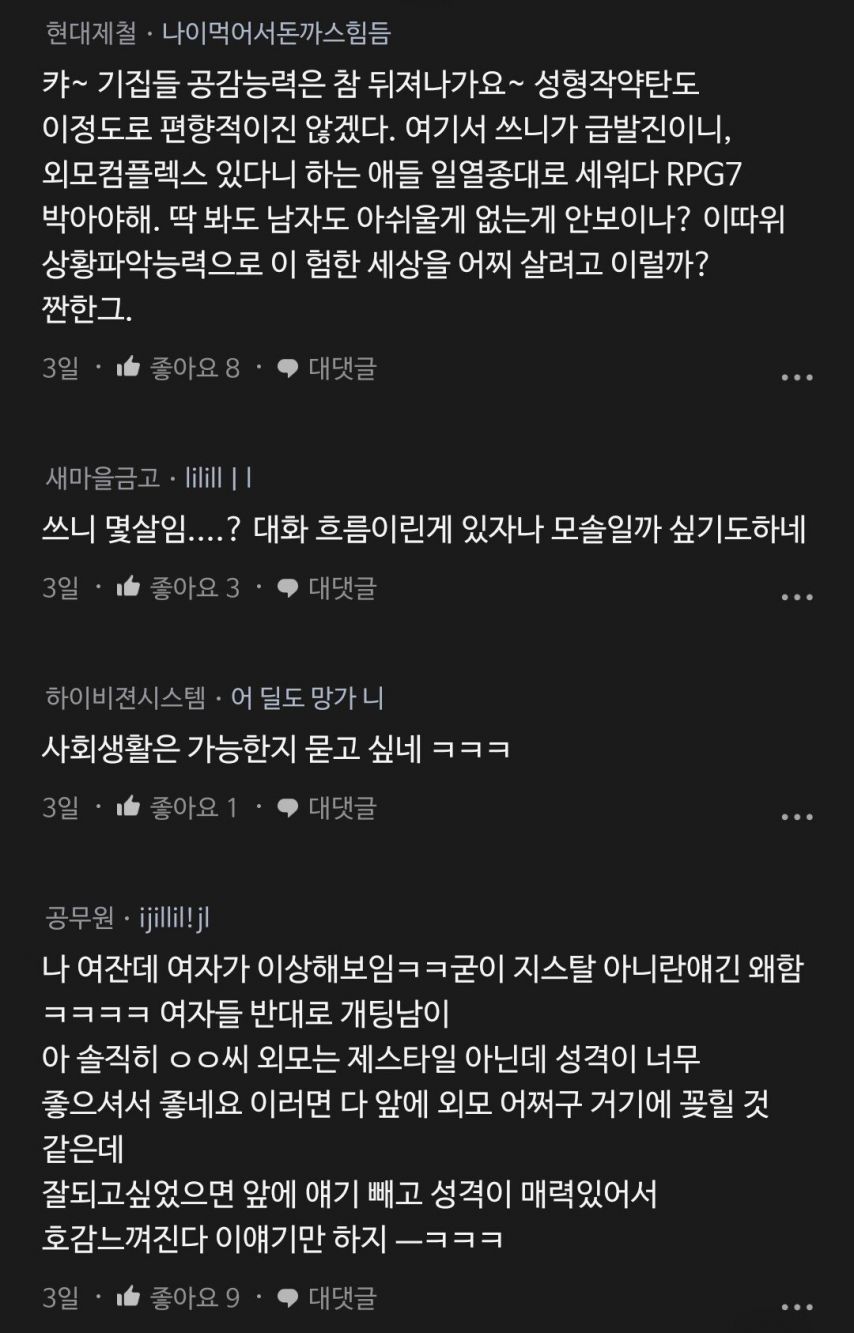854x1333 pixels.
Task: Open more options for 새마을금고 comment
Action: [796, 597]
